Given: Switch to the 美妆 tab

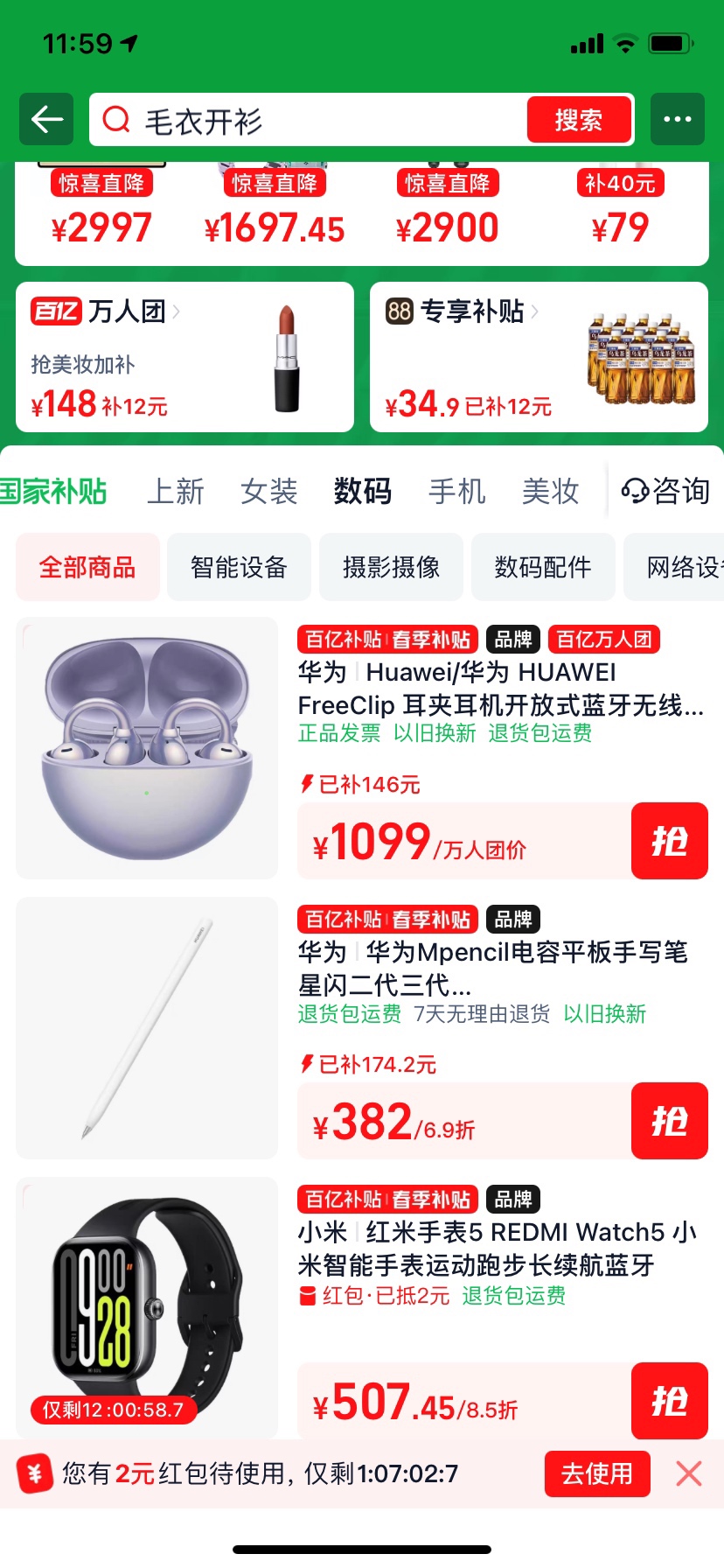Looking at the screenshot, I should tap(550, 492).
